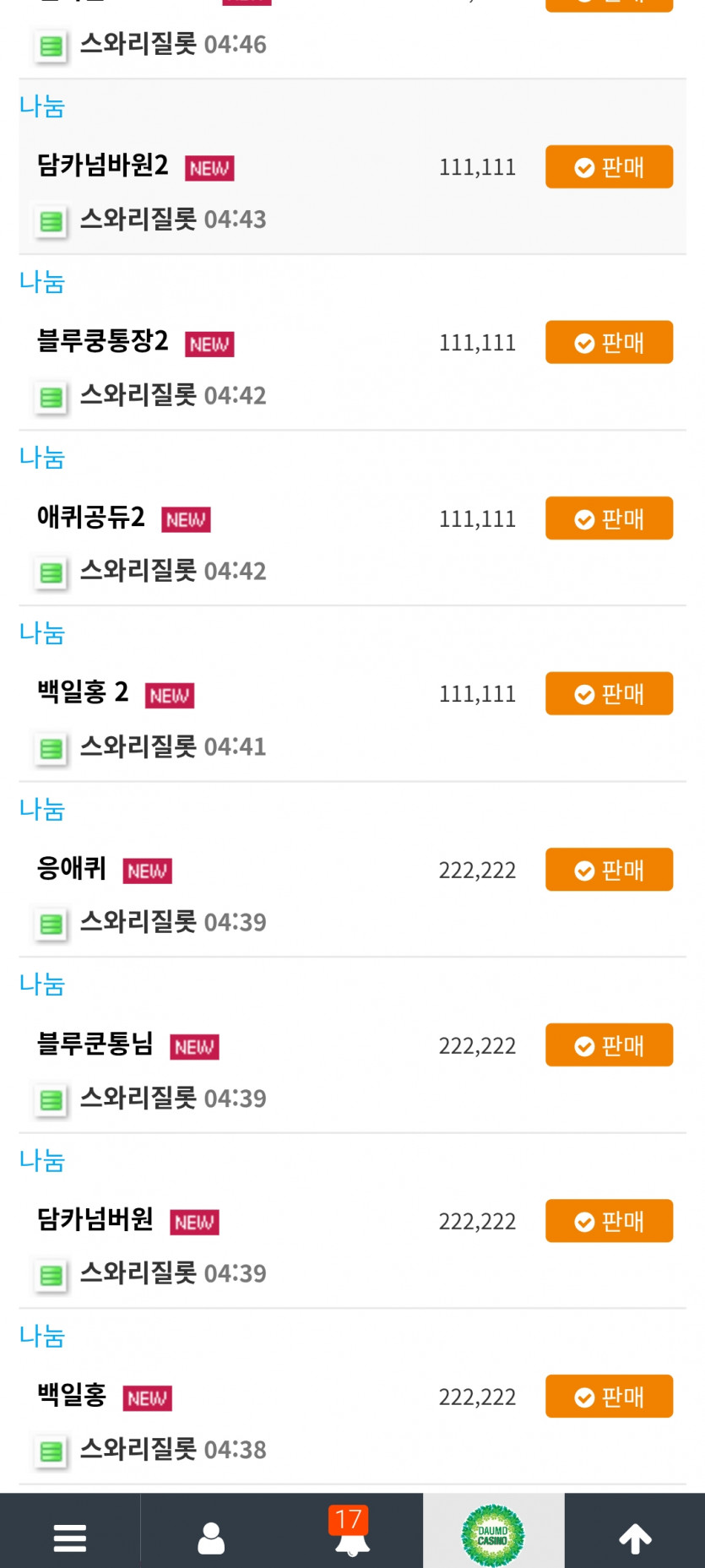705x1568 pixels.
Task: Open profile icon in bottom navigation
Action: click(210, 1533)
